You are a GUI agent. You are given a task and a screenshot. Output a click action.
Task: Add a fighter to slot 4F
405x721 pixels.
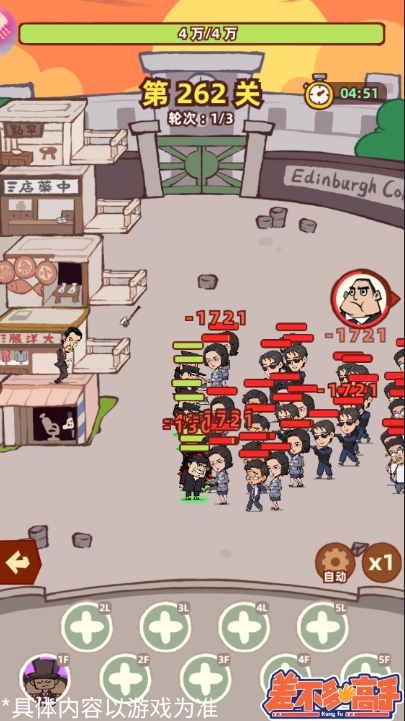point(285,676)
